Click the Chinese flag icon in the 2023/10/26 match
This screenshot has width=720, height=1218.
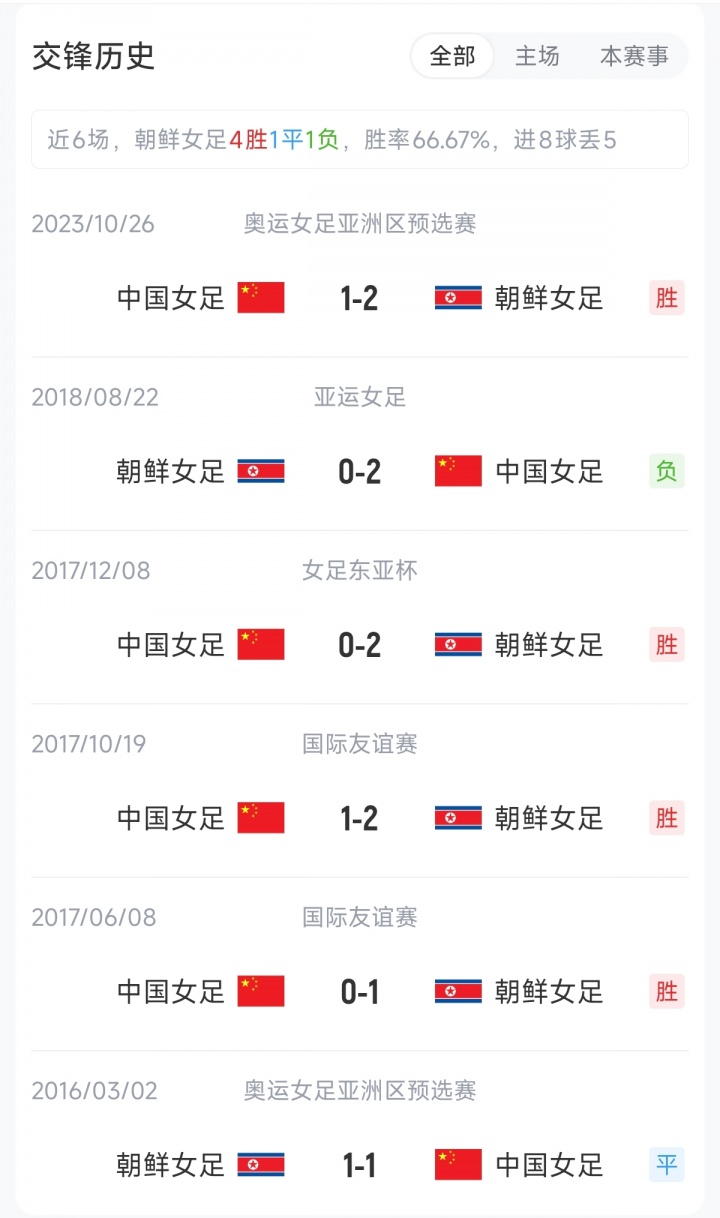pos(261,297)
